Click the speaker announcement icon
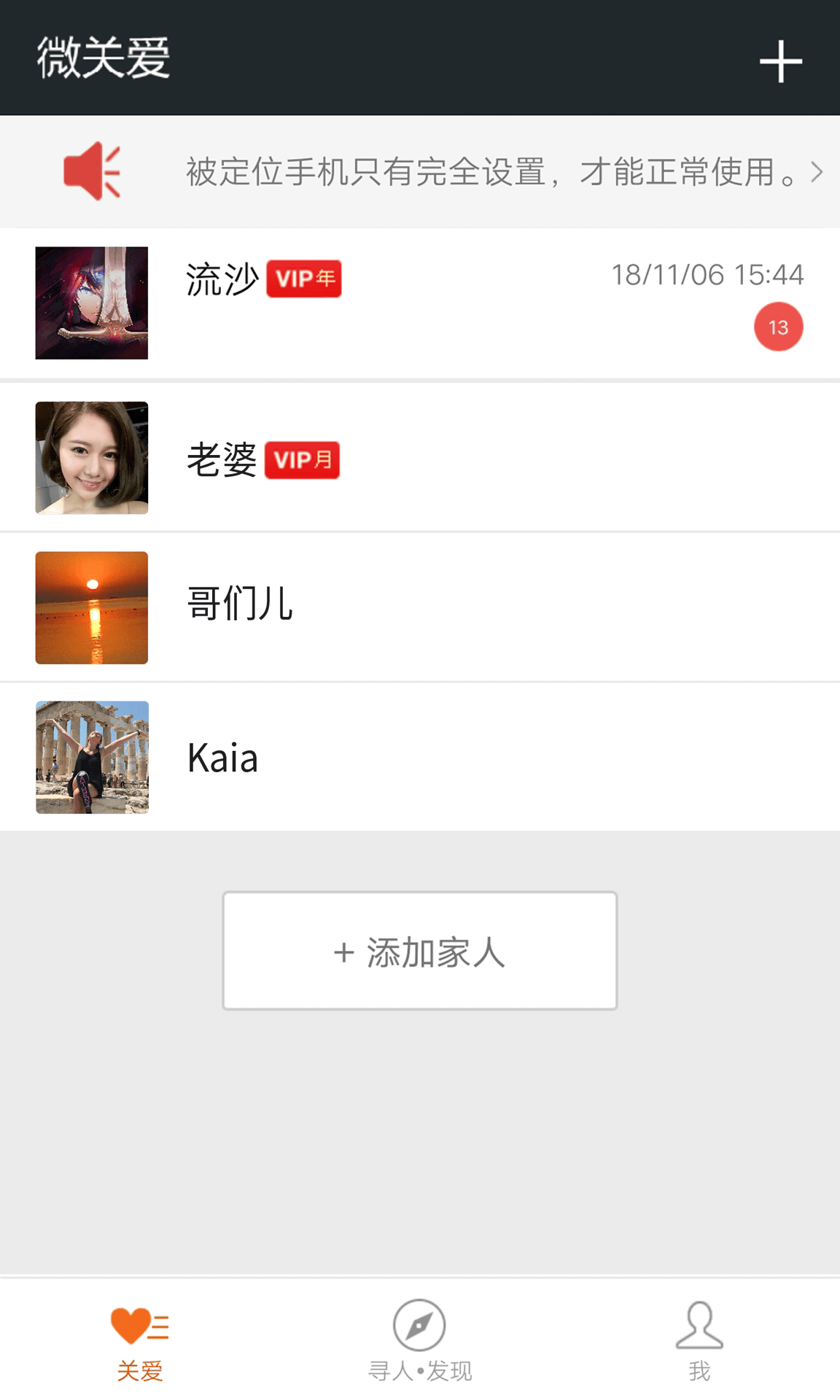The width and height of the screenshot is (840, 1400). point(90,171)
